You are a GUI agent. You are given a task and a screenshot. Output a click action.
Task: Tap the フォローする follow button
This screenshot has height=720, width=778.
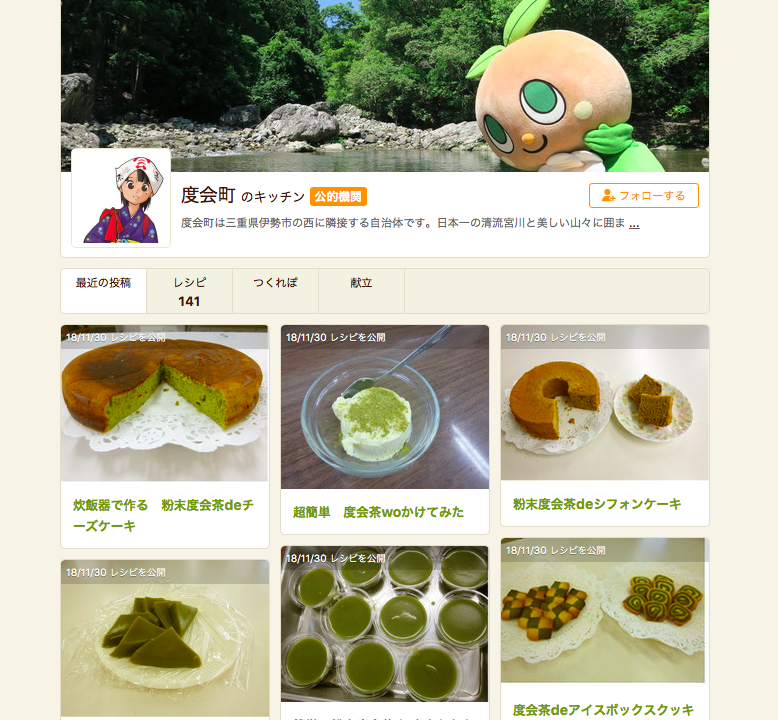643,196
